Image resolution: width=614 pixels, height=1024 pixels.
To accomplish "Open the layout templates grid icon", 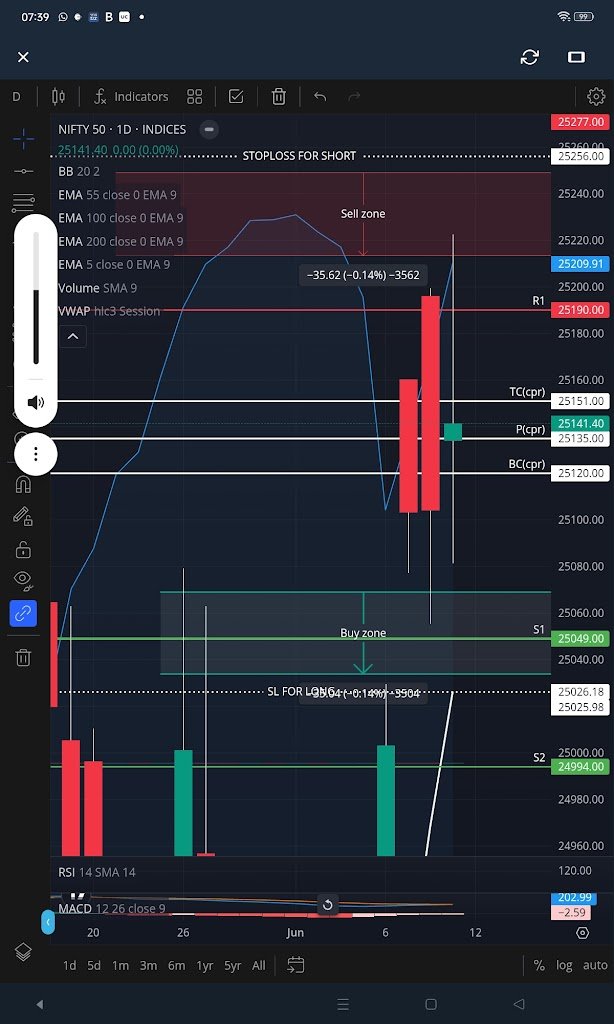I will pyautogui.click(x=195, y=97).
